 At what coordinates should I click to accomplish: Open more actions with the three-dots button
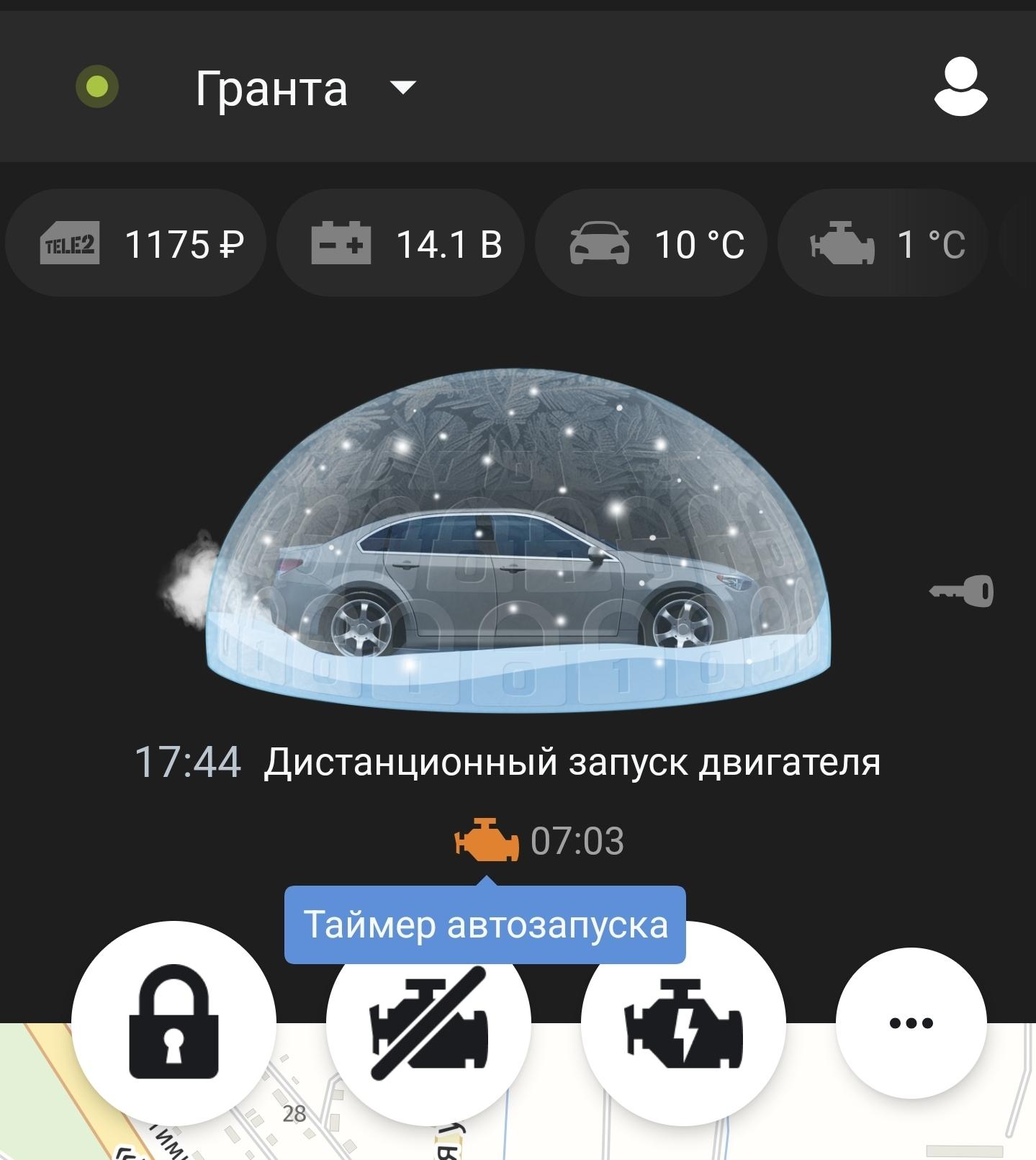pyautogui.click(x=911, y=1022)
